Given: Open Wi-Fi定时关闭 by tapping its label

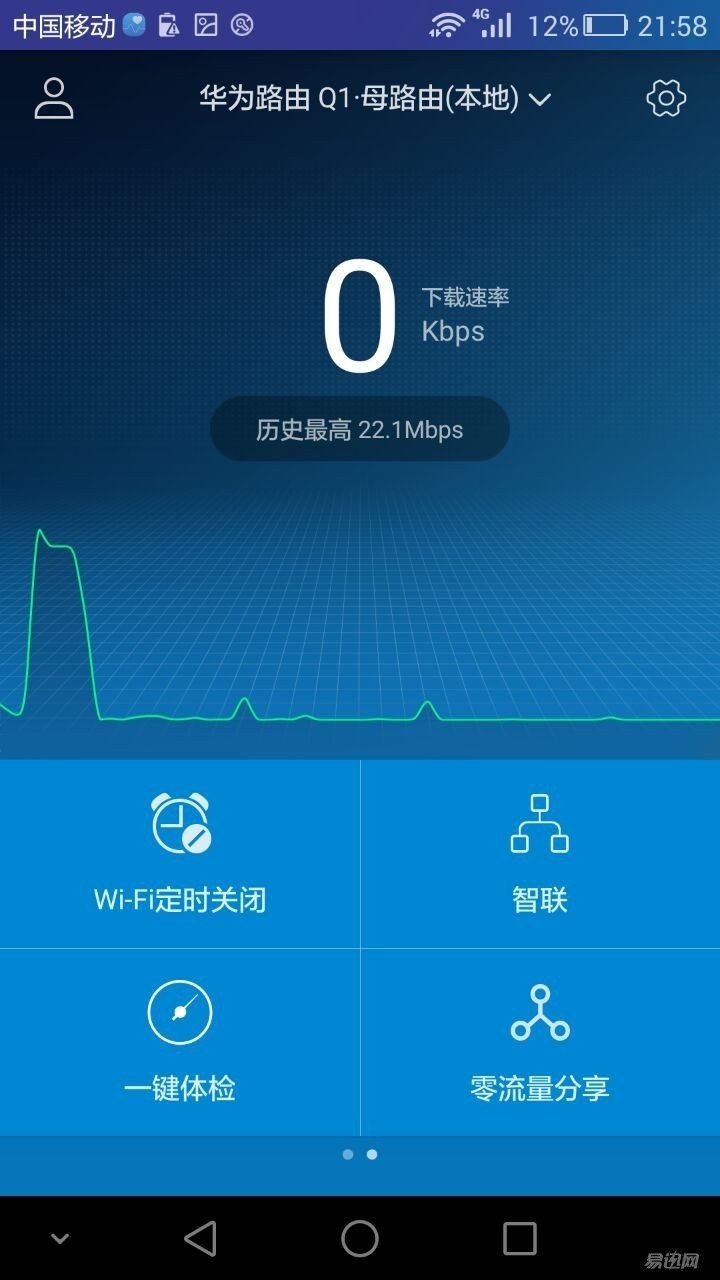Looking at the screenshot, I should [x=180, y=900].
